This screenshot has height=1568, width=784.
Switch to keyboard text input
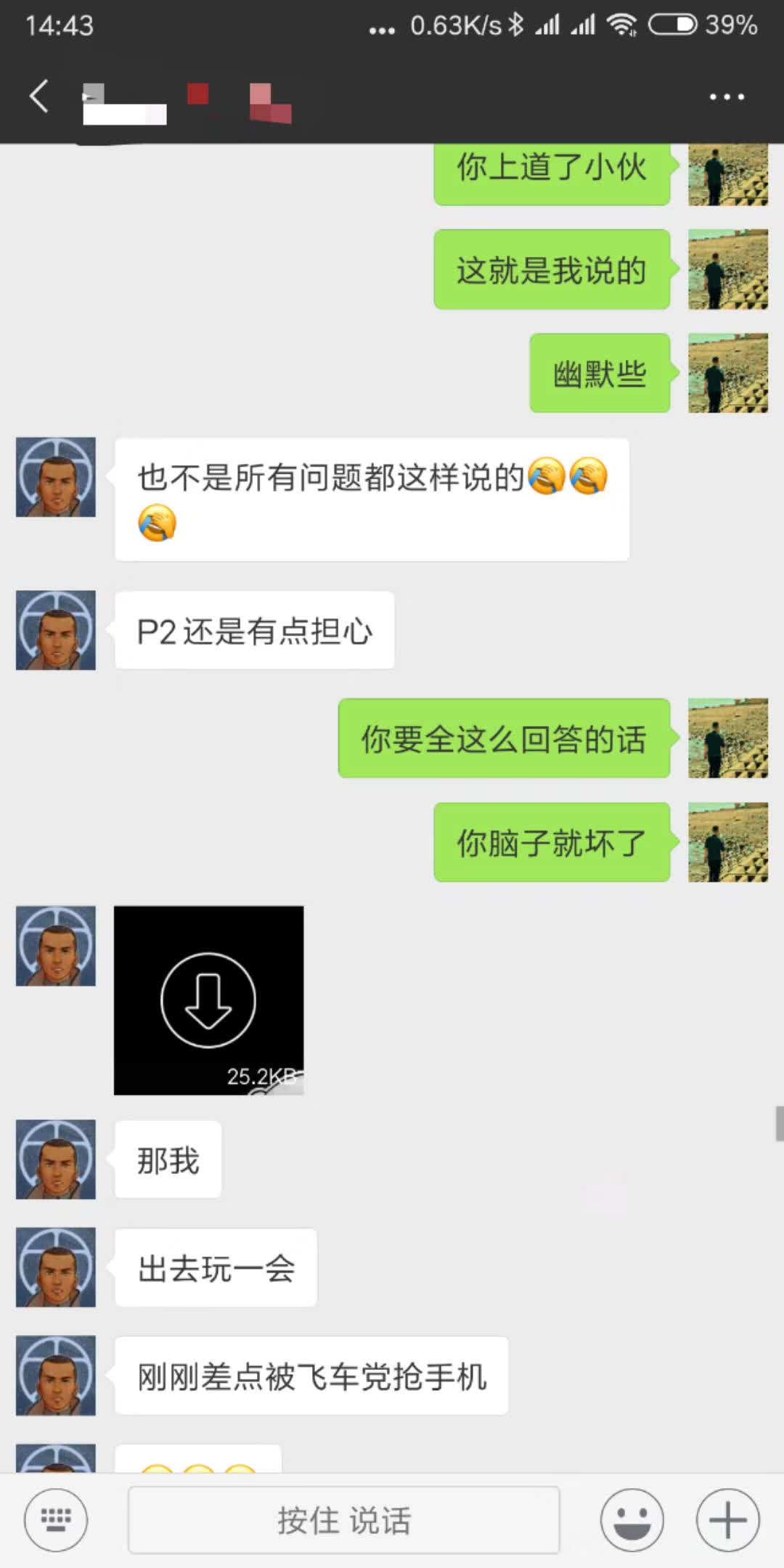[x=56, y=1519]
